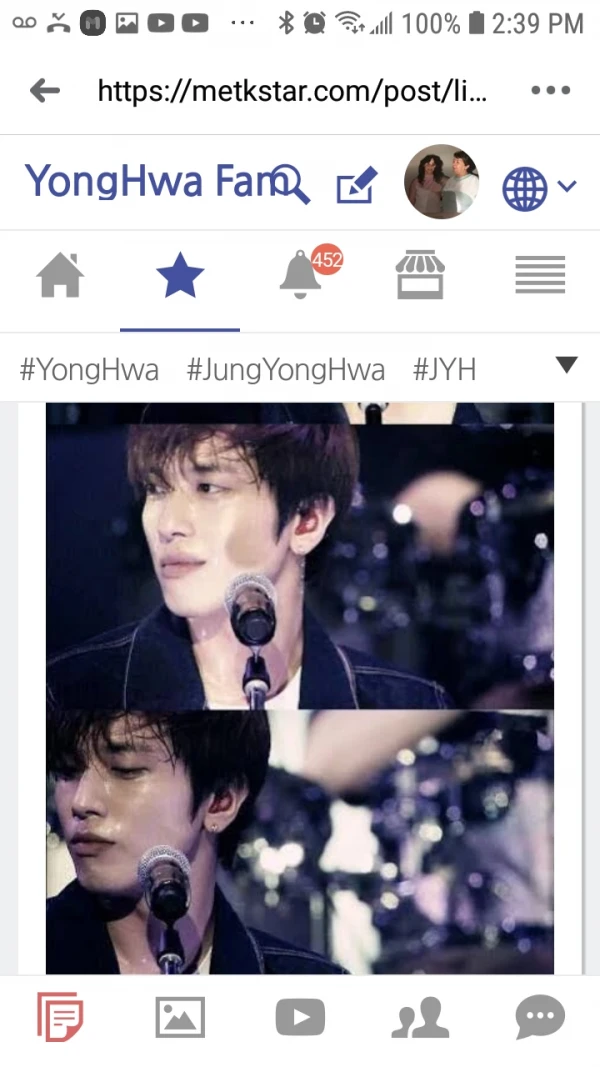Open the list menu tab

click(540, 275)
